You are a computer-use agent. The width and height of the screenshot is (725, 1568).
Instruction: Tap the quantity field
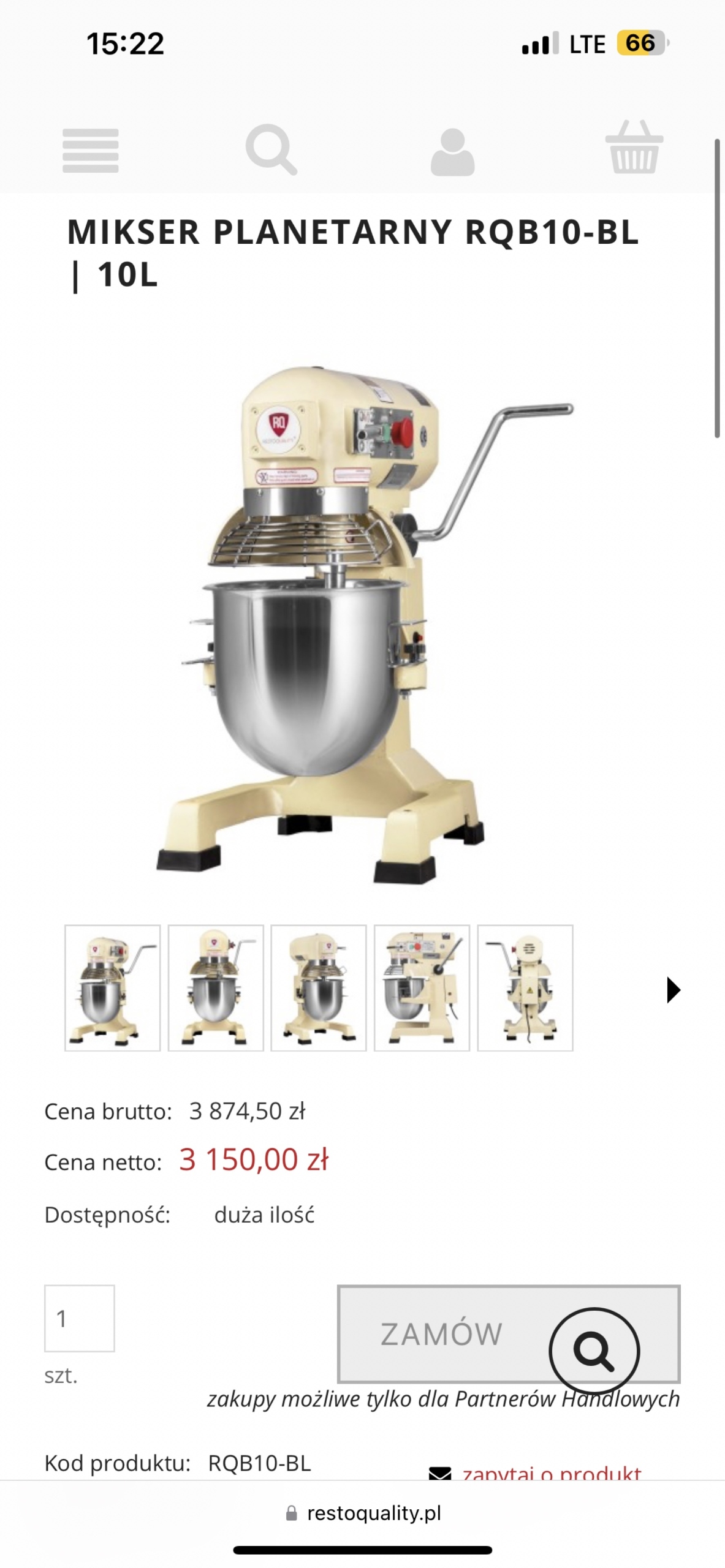click(x=80, y=1318)
